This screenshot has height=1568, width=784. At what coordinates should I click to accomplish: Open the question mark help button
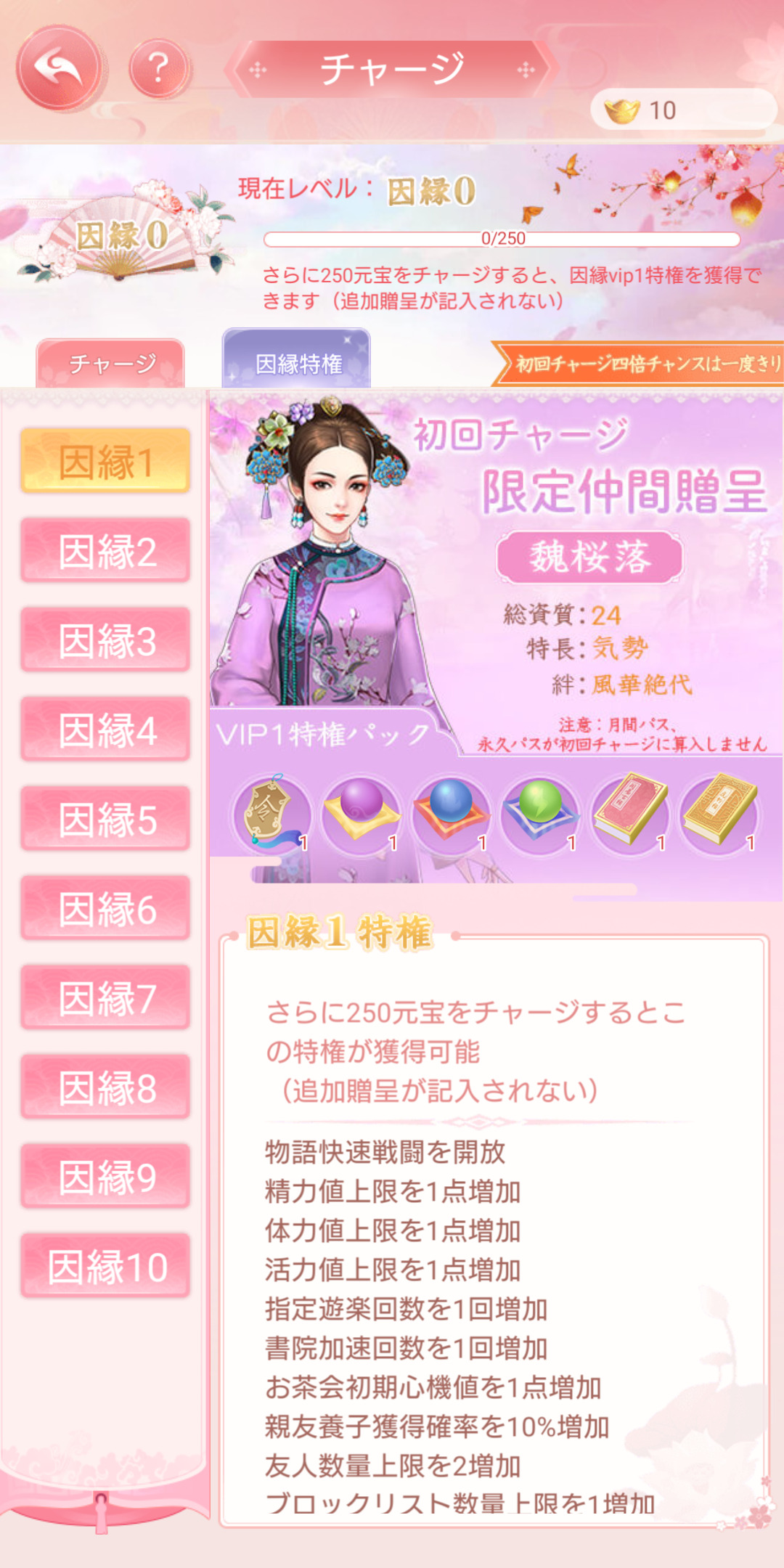pos(159,69)
